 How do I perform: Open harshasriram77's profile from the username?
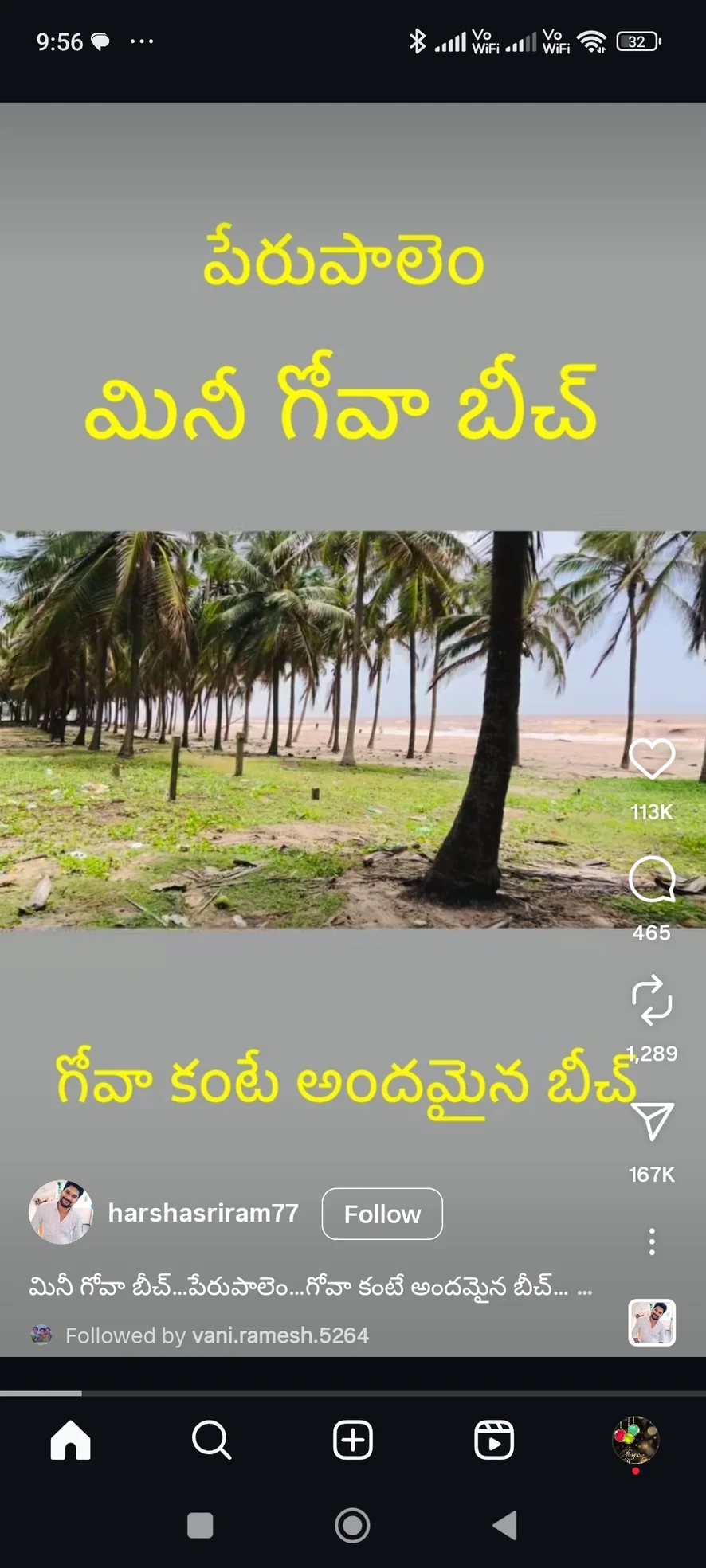[x=203, y=1213]
